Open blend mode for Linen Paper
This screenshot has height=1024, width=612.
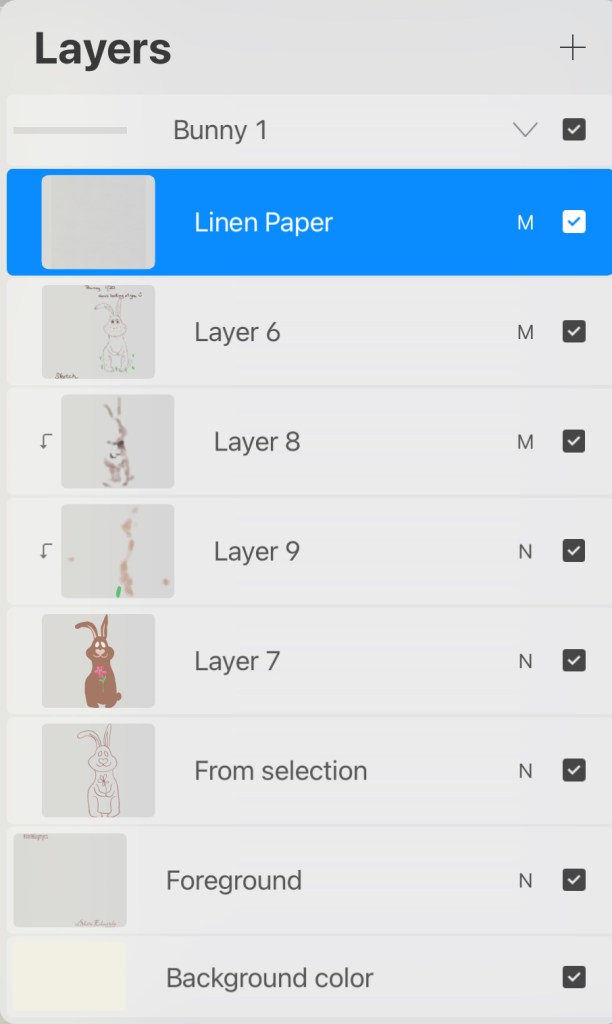[x=525, y=223]
